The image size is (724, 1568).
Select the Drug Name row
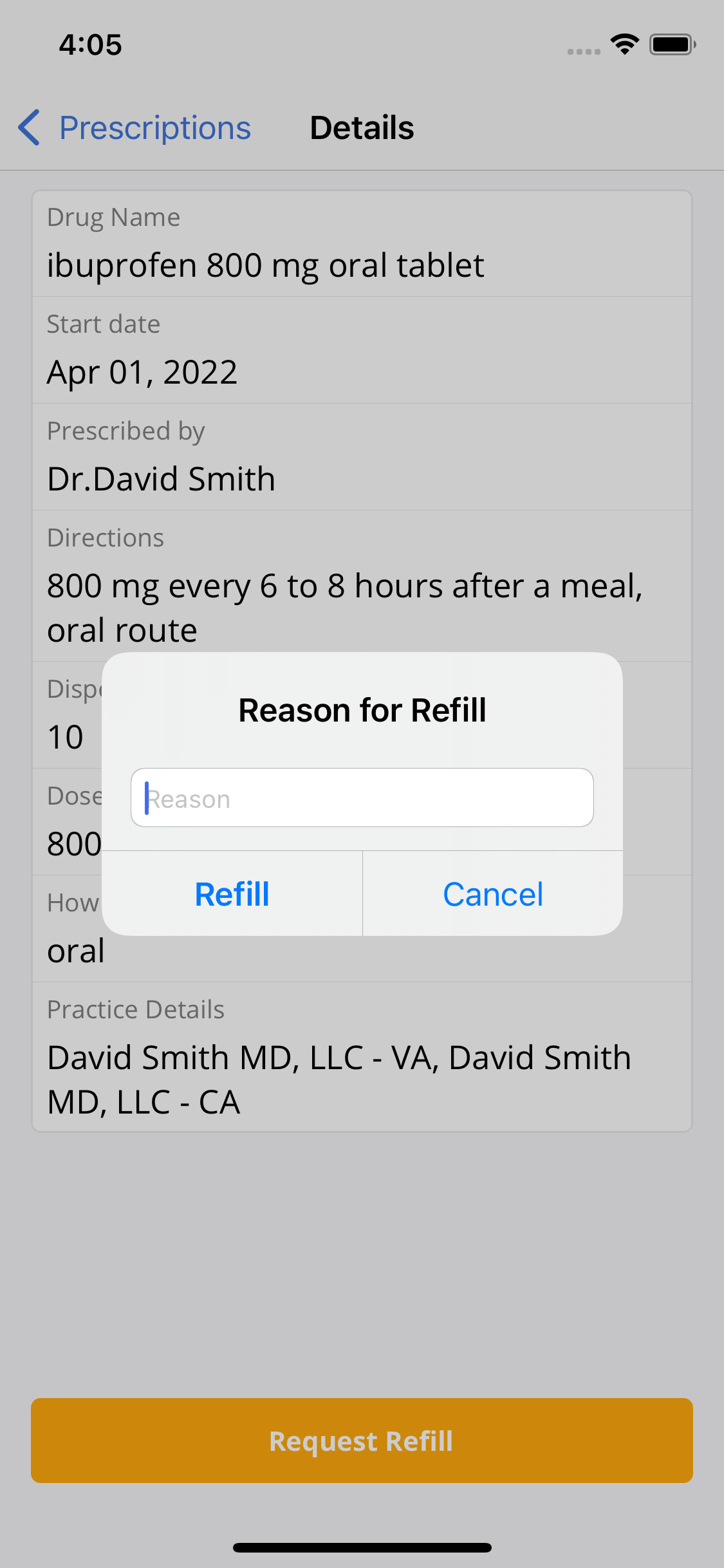[x=113, y=217]
